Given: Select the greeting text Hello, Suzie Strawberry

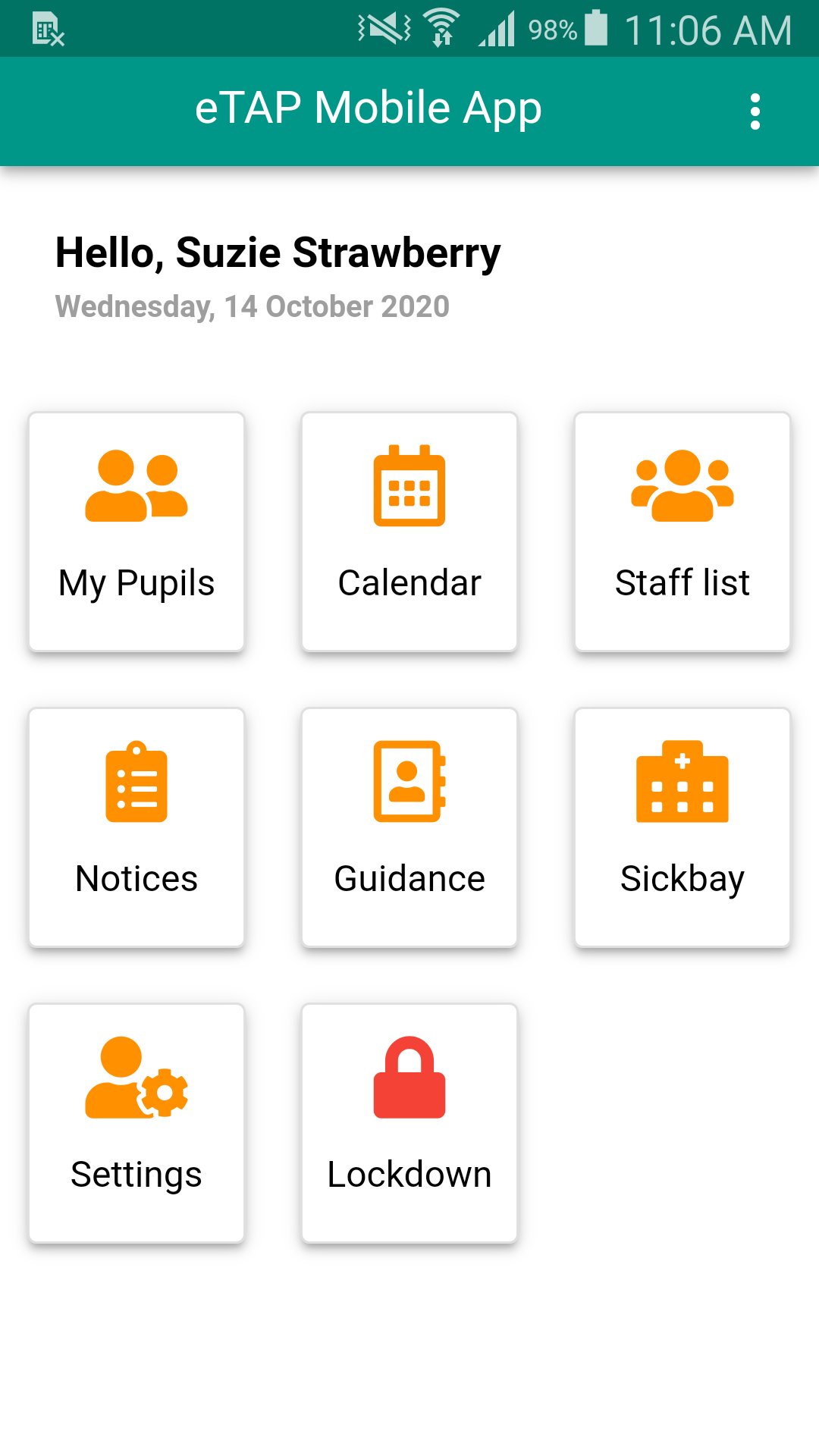Looking at the screenshot, I should [x=278, y=253].
